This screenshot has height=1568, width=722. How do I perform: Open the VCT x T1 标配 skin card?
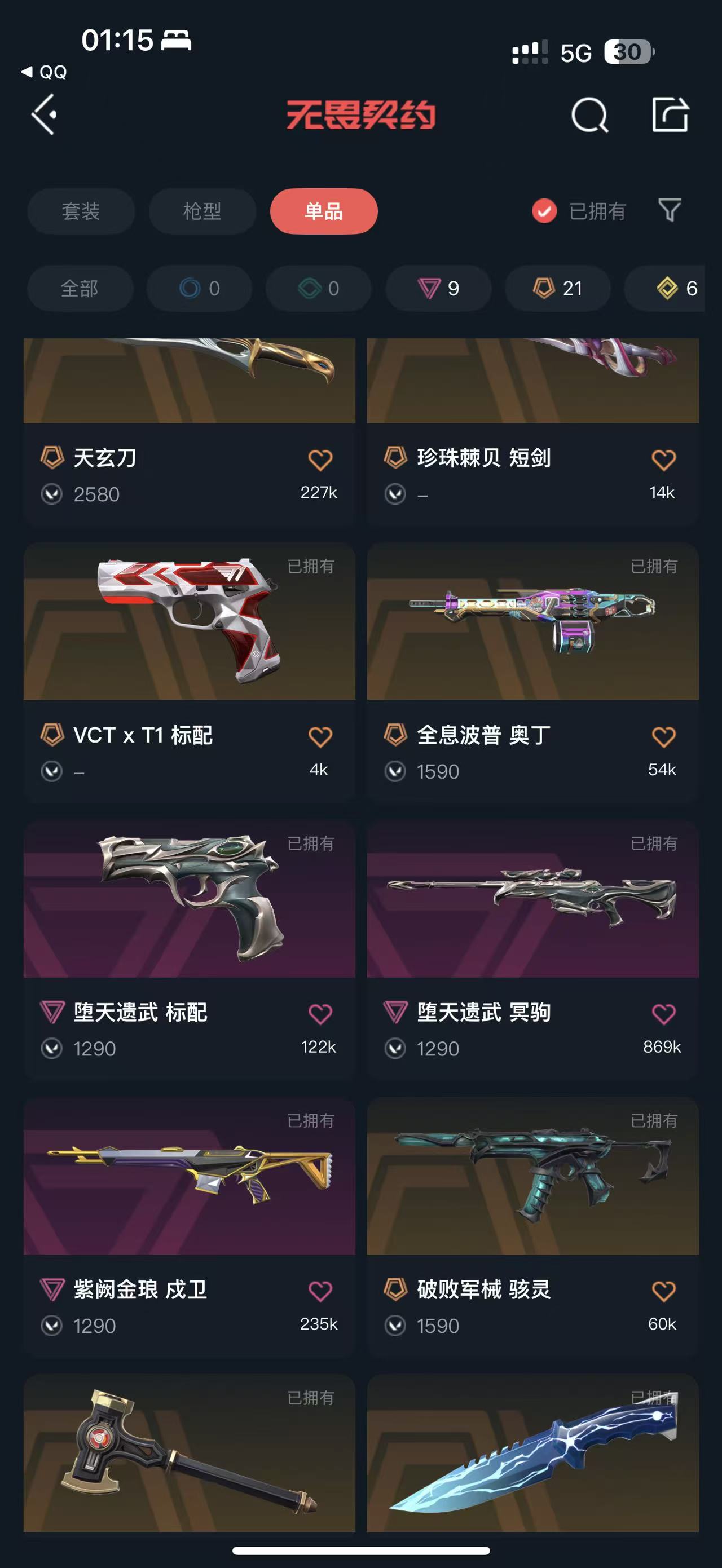(190, 672)
